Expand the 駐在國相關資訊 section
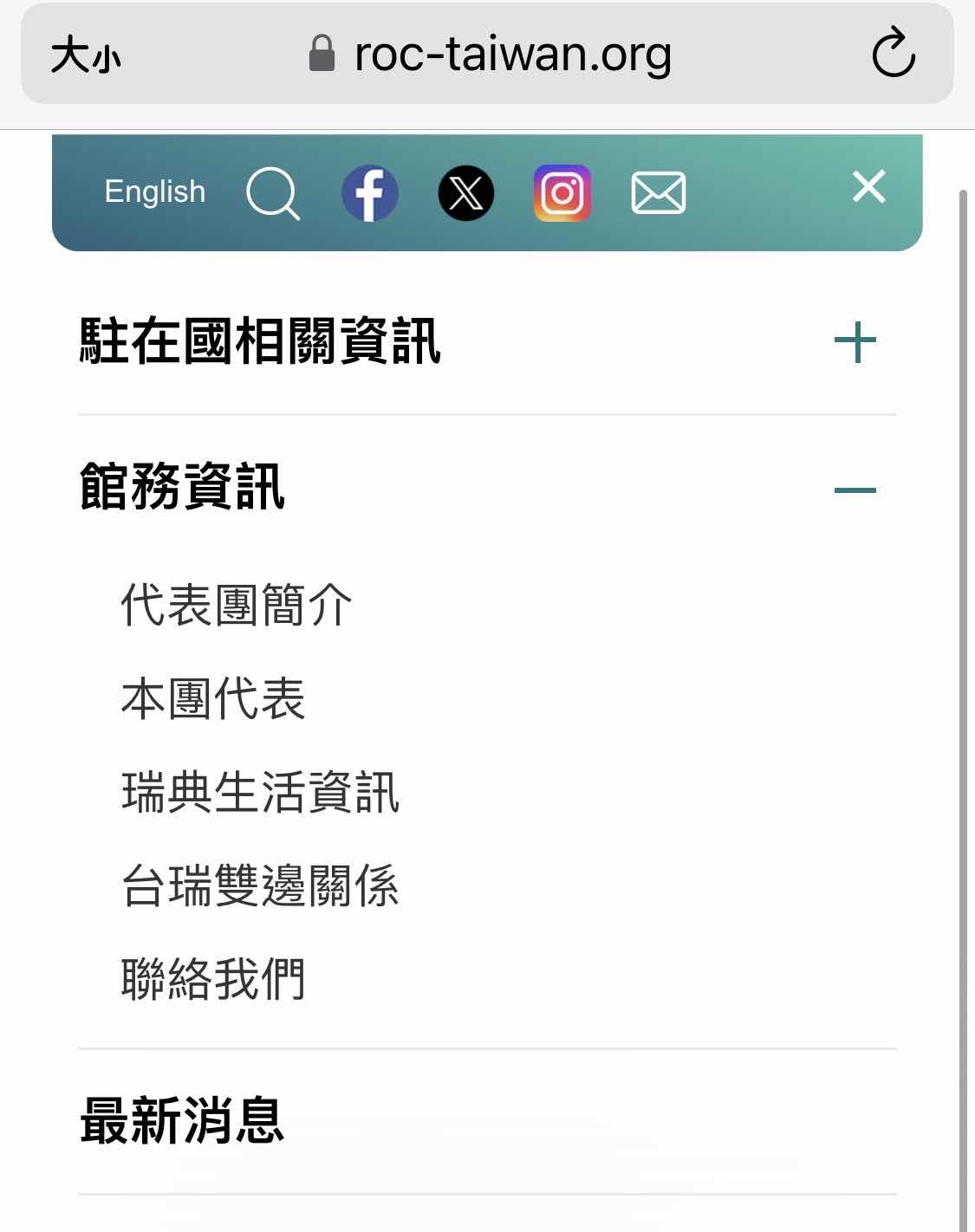Image resolution: width=975 pixels, height=1232 pixels. point(855,341)
